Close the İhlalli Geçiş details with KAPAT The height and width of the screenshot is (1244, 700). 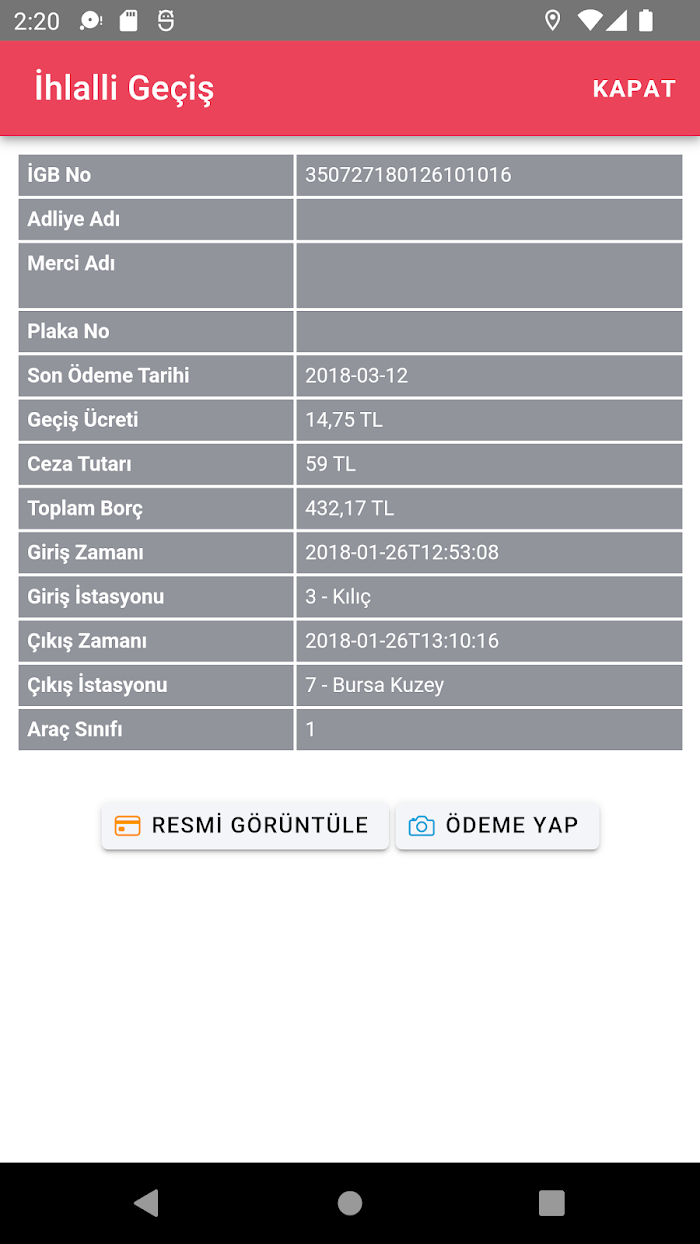click(634, 88)
